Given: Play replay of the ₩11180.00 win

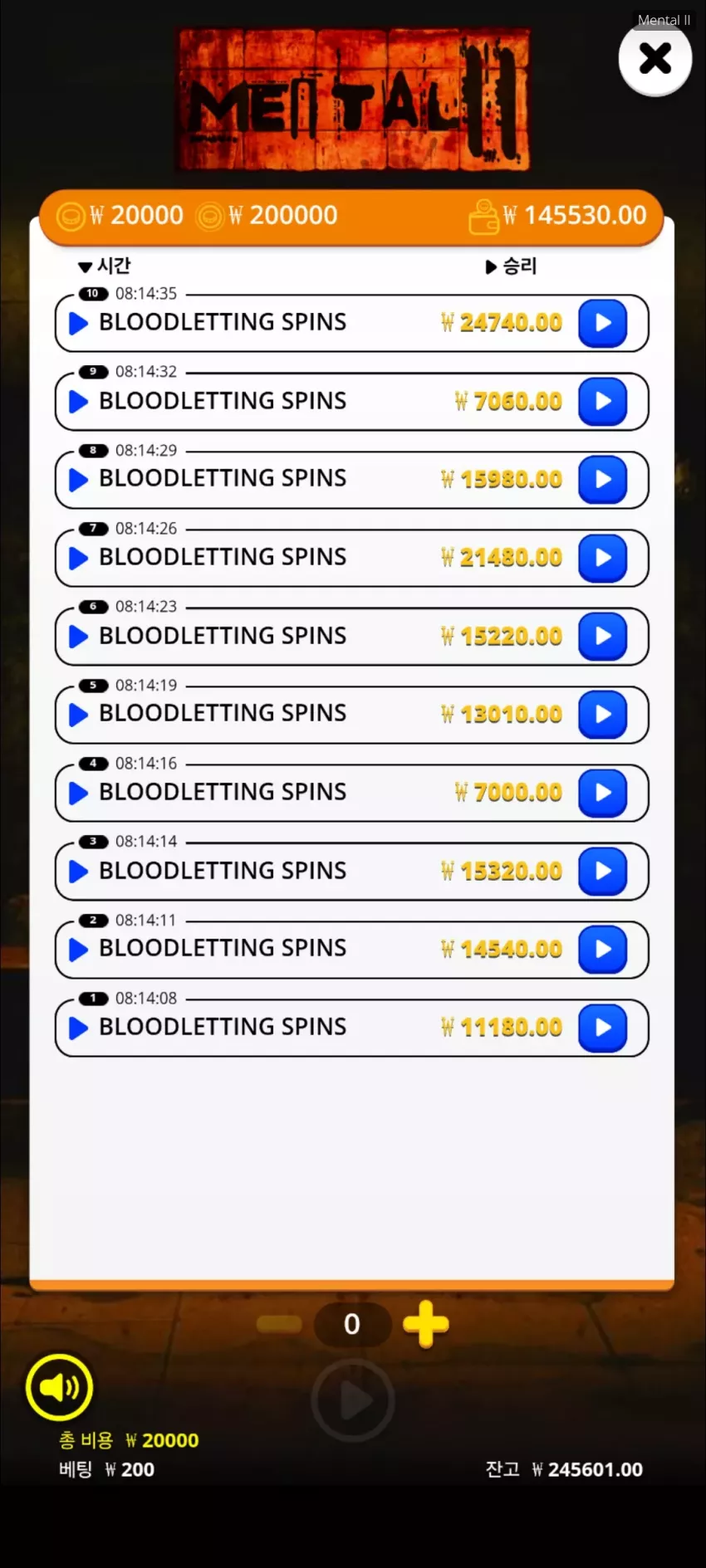Looking at the screenshot, I should [602, 1028].
